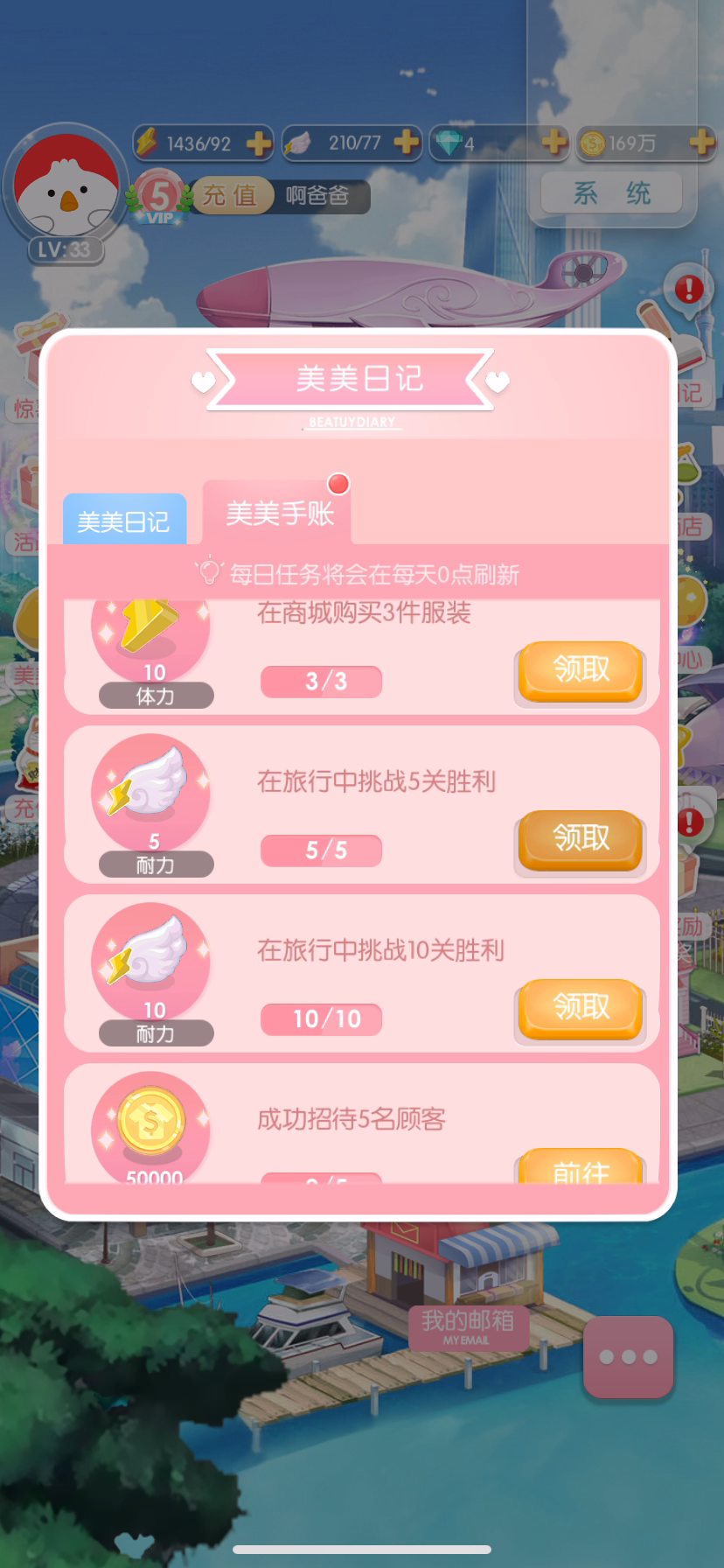Claim reward for 10 travel challenge wins
The width and height of the screenshot is (724, 1568).
click(581, 1009)
